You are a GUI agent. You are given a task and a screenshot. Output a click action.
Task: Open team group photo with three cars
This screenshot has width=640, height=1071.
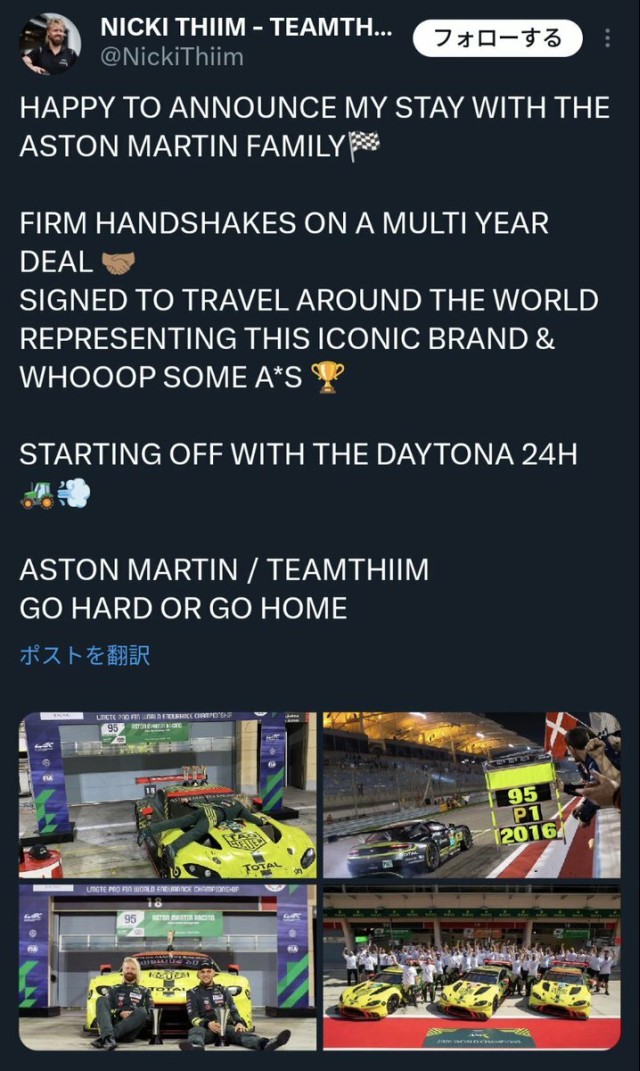pyautogui.click(x=471, y=967)
